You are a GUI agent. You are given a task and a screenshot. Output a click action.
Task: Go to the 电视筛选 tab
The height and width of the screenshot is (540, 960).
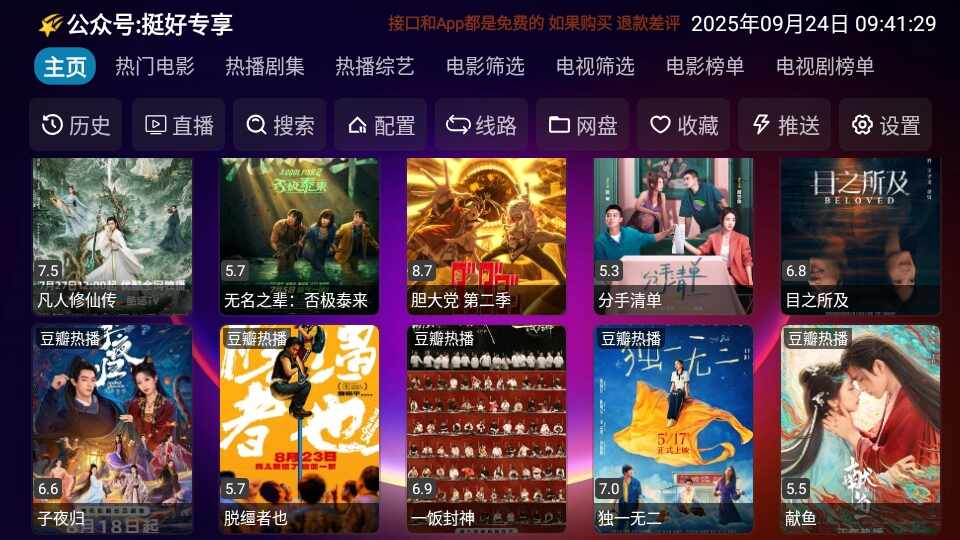pyautogui.click(x=595, y=67)
